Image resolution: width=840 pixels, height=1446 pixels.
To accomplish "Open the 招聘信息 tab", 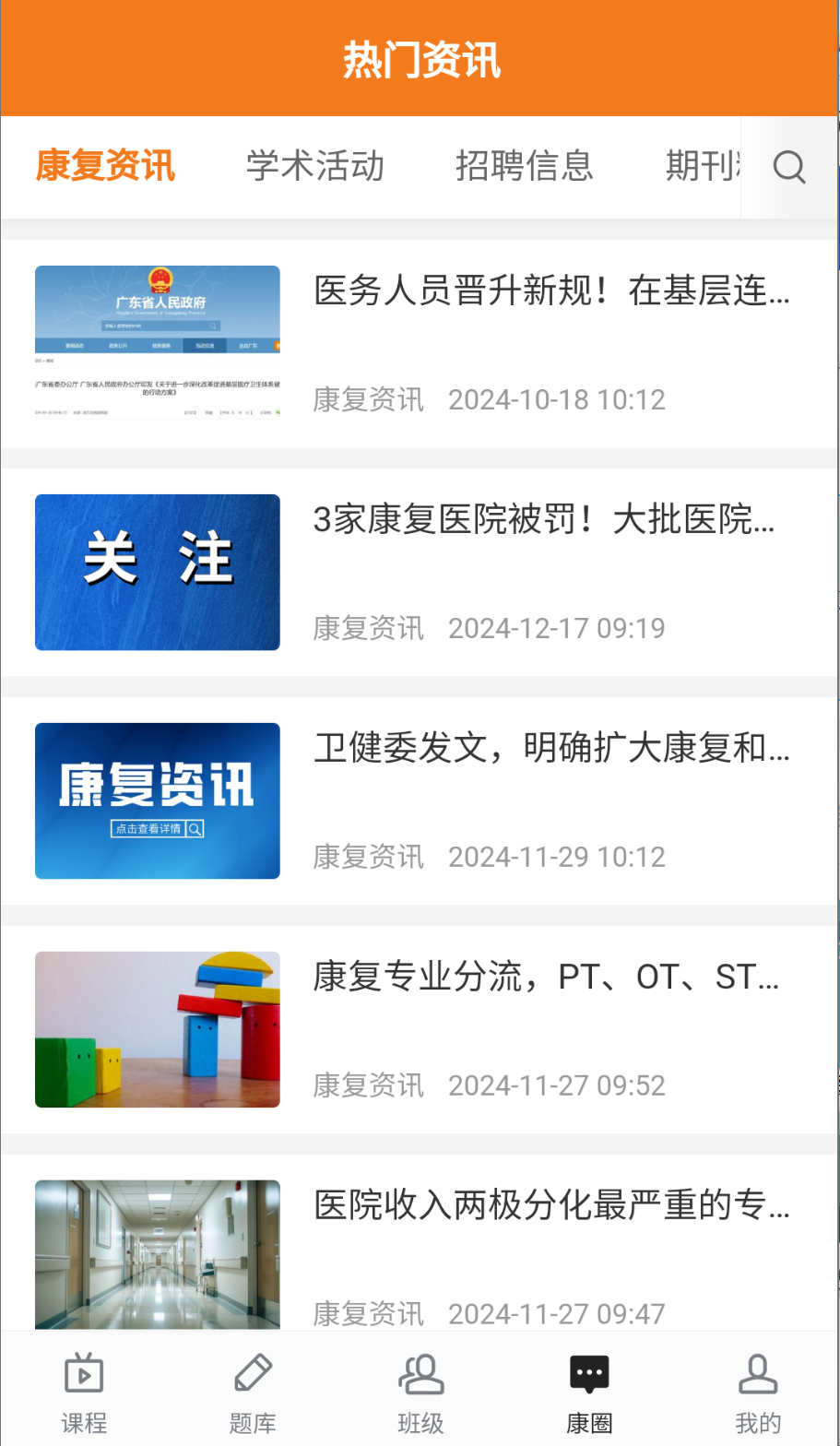I will [x=525, y=167].
